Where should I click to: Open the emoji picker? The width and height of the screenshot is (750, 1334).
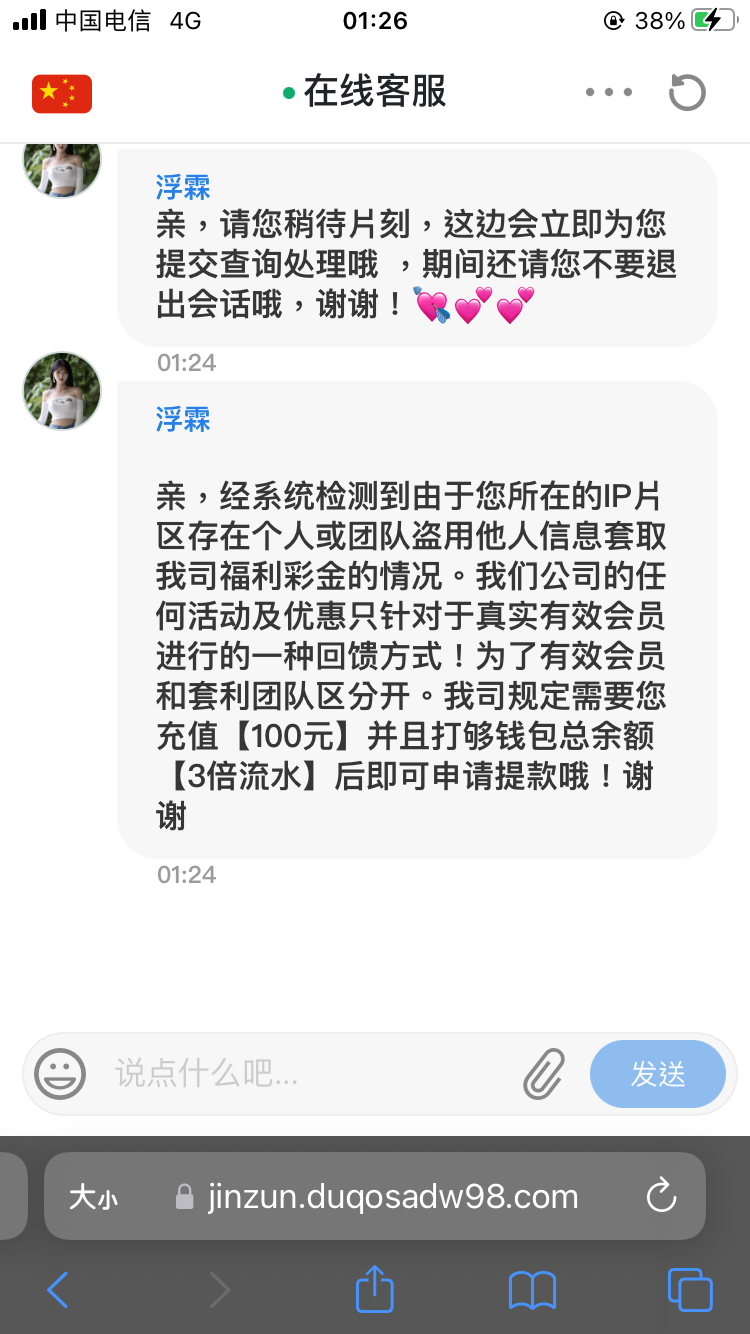point(60,1074)
